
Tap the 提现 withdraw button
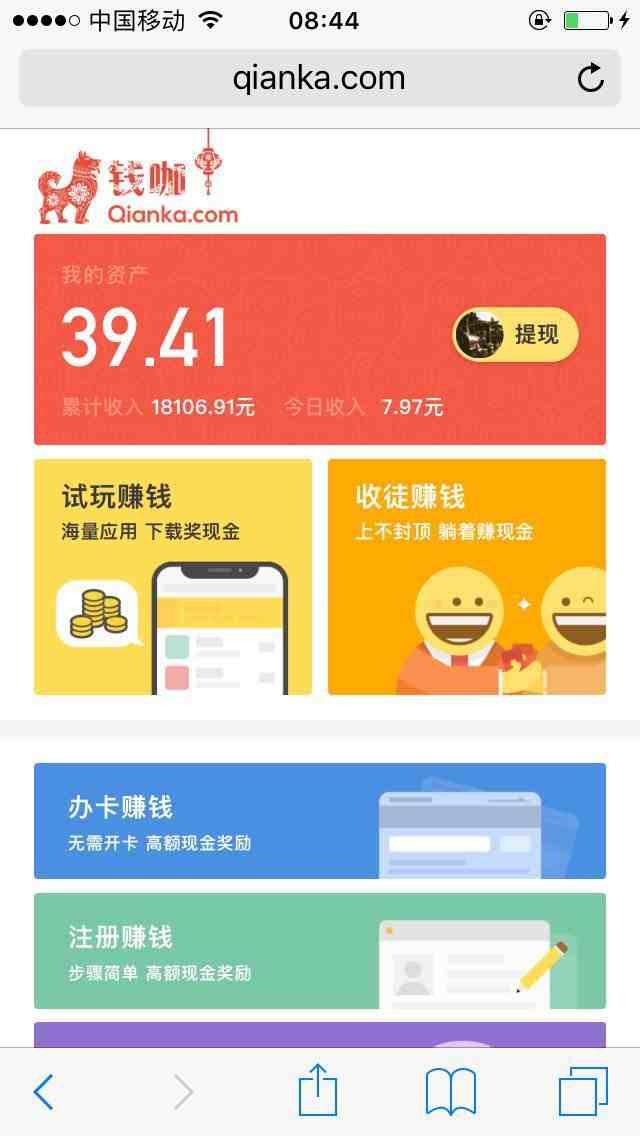516,335
